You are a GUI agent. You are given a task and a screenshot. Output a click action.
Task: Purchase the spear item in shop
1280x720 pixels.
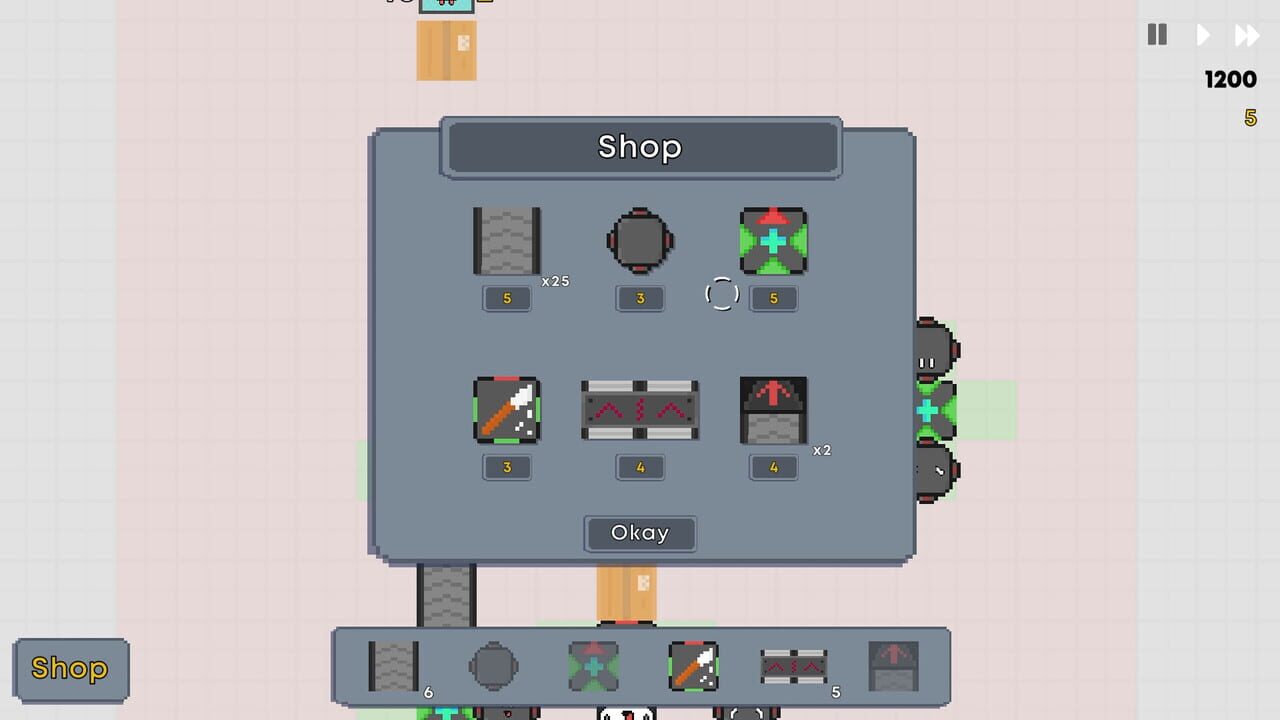click(507, 409)
